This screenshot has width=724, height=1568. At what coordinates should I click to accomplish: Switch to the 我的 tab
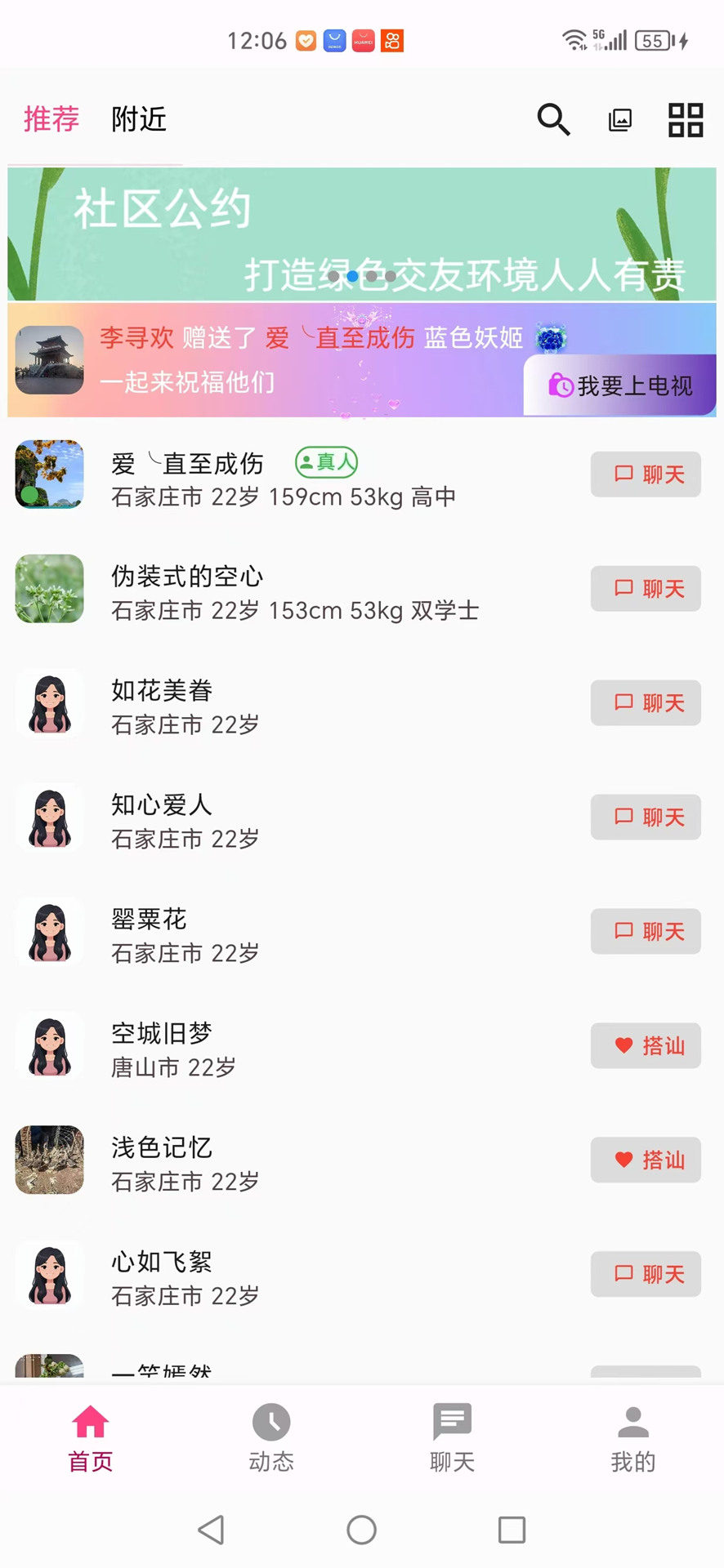(x=633, y=1439)
